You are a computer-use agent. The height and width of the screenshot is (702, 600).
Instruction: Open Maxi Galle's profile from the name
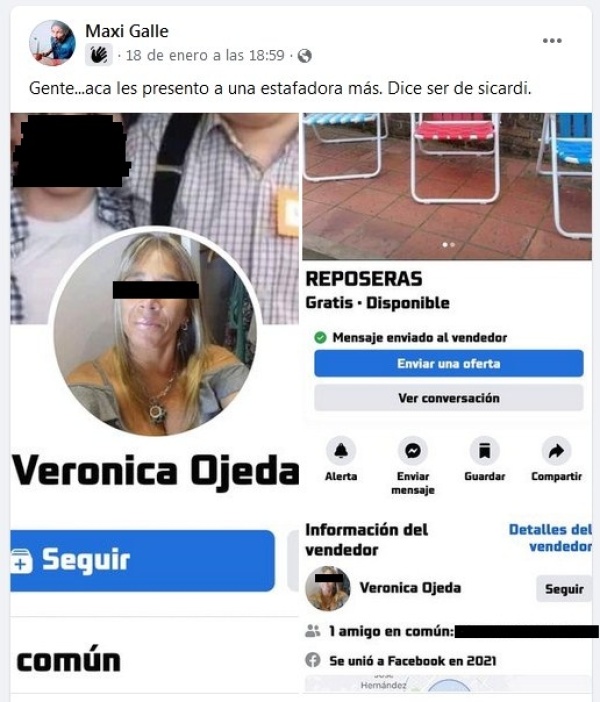[x=127, y=32]
